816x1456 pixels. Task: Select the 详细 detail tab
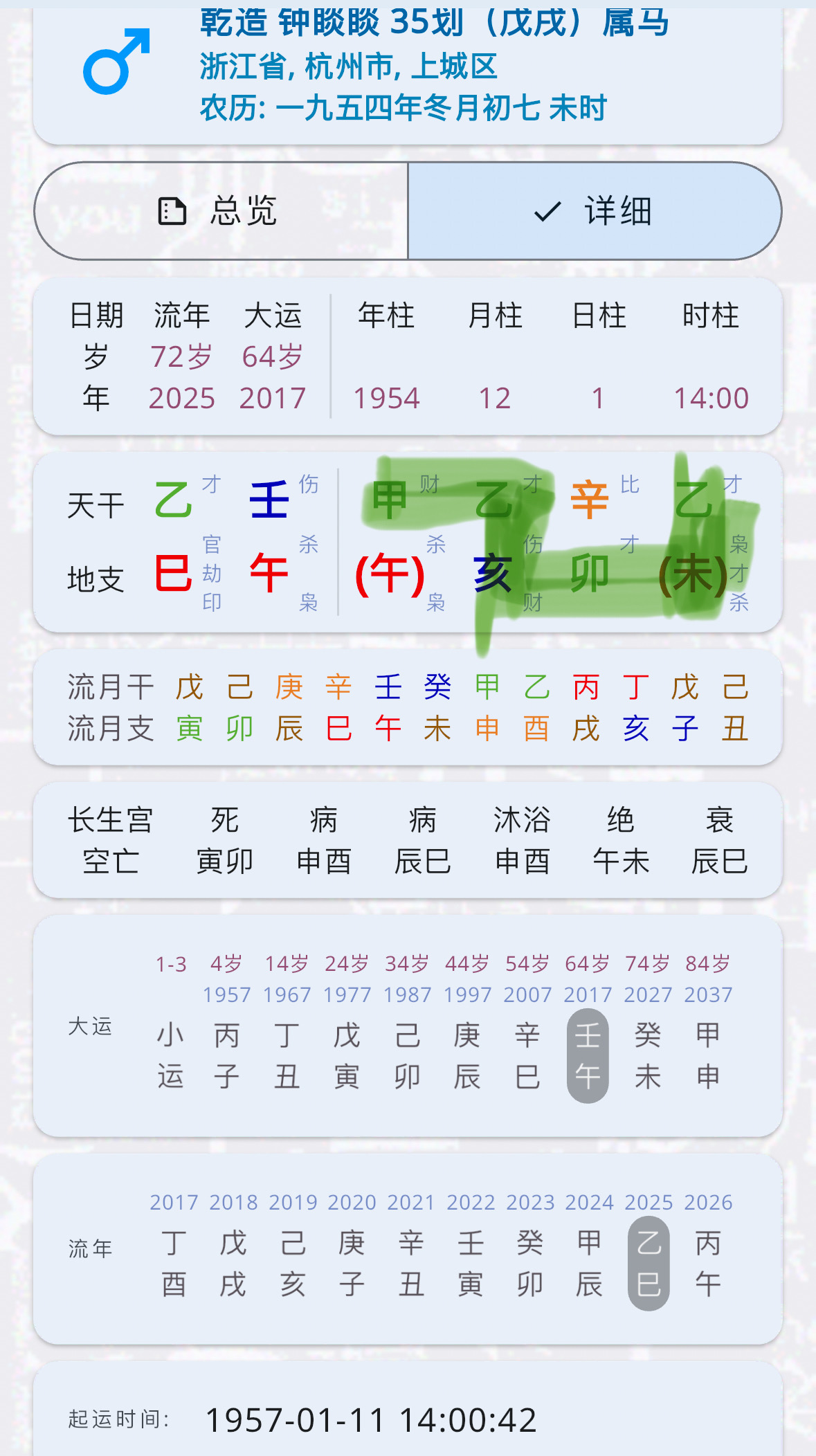tap(595, 211)
